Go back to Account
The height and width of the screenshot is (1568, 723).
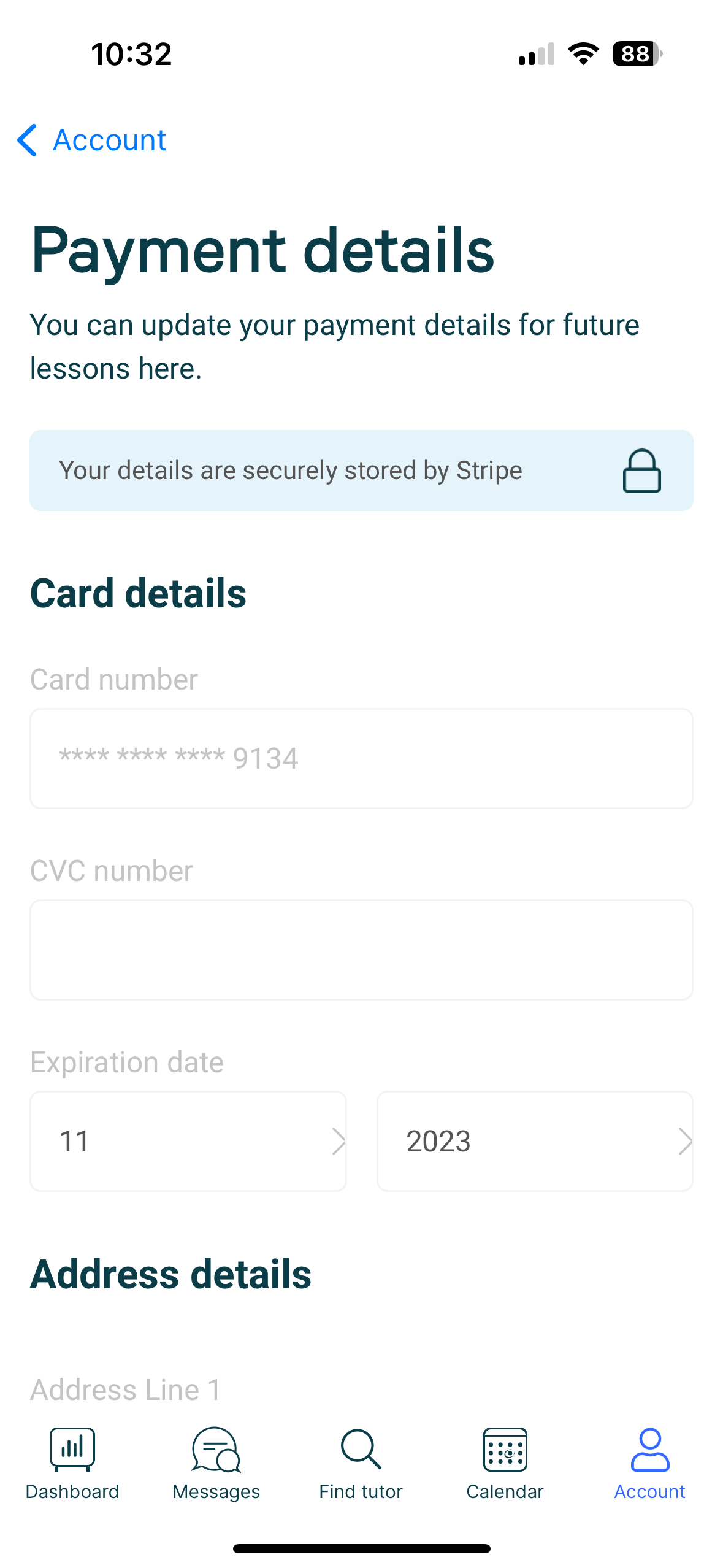(x=92, y=140)
